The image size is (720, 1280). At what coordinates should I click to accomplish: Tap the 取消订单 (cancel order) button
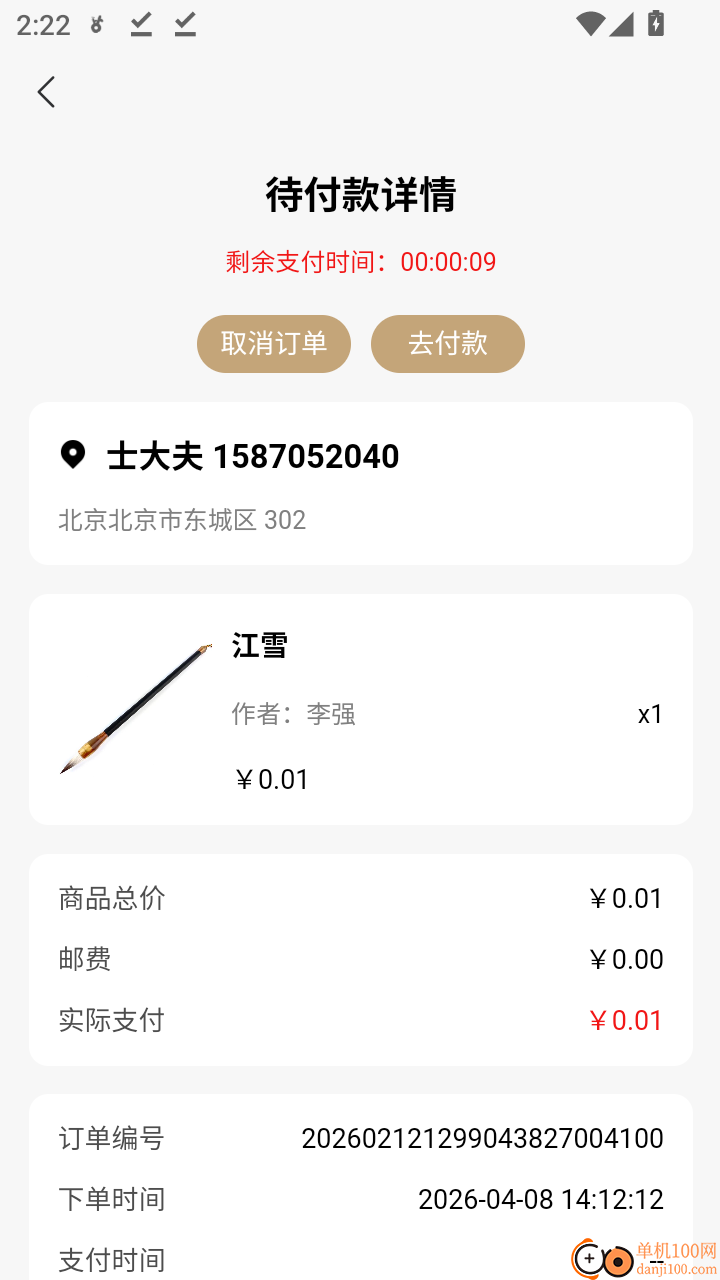[274, 343]
